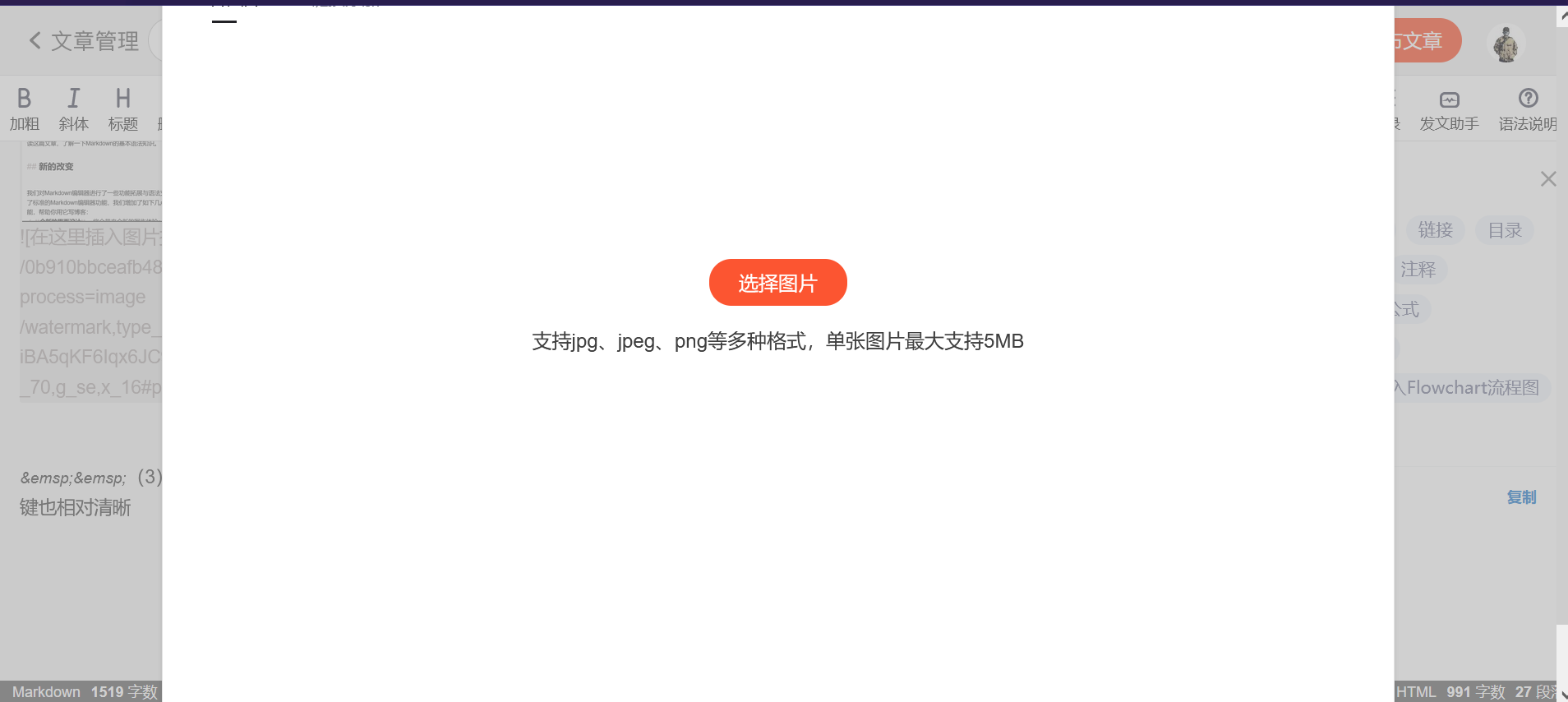The width and height of the screenshot is (1568, 702).
Task: Apply 斜体 italic formatting
Action: pyautogui.click(x=73, y=109)
